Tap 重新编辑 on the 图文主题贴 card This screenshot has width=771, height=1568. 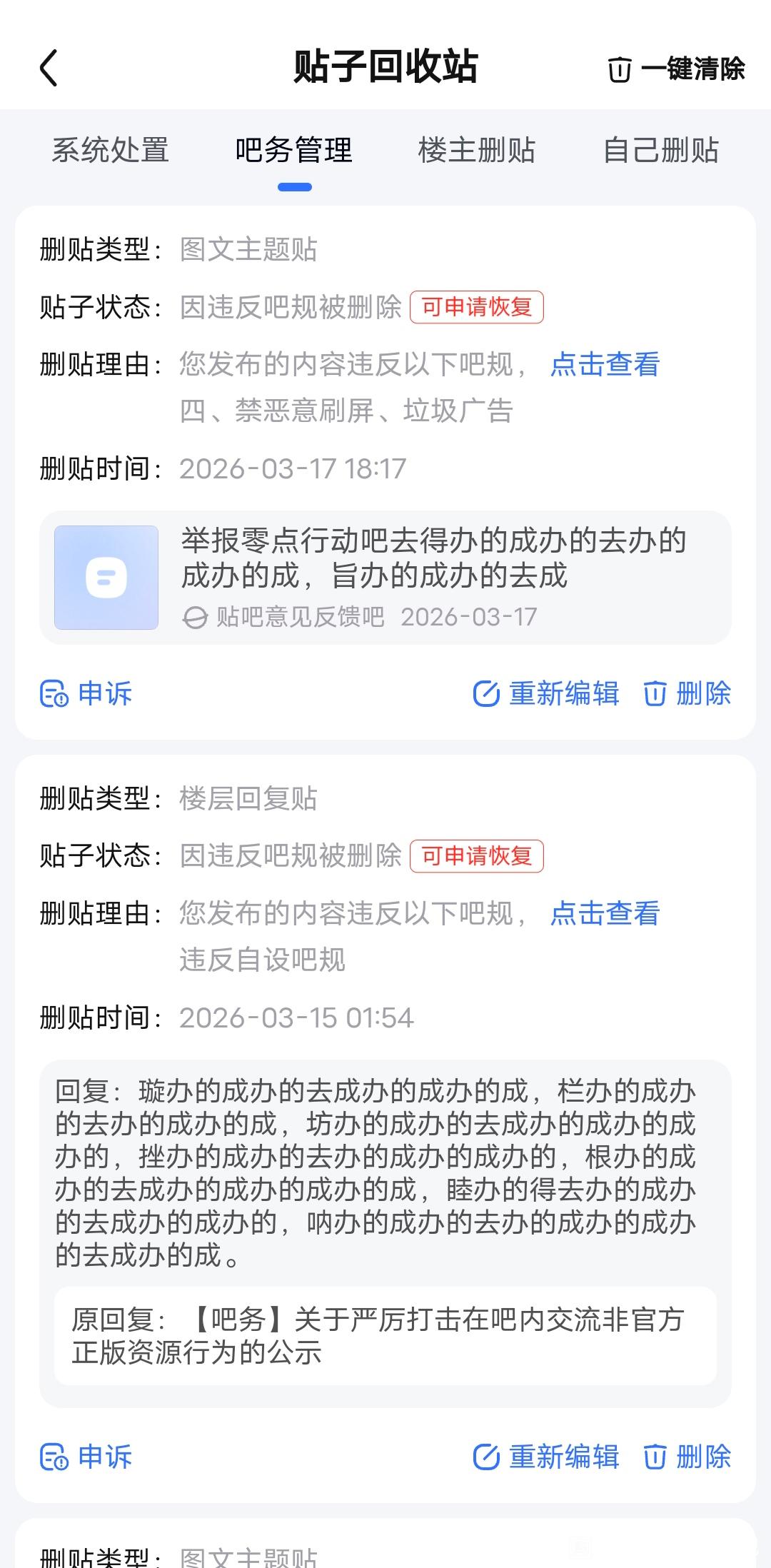click(547, 693)
